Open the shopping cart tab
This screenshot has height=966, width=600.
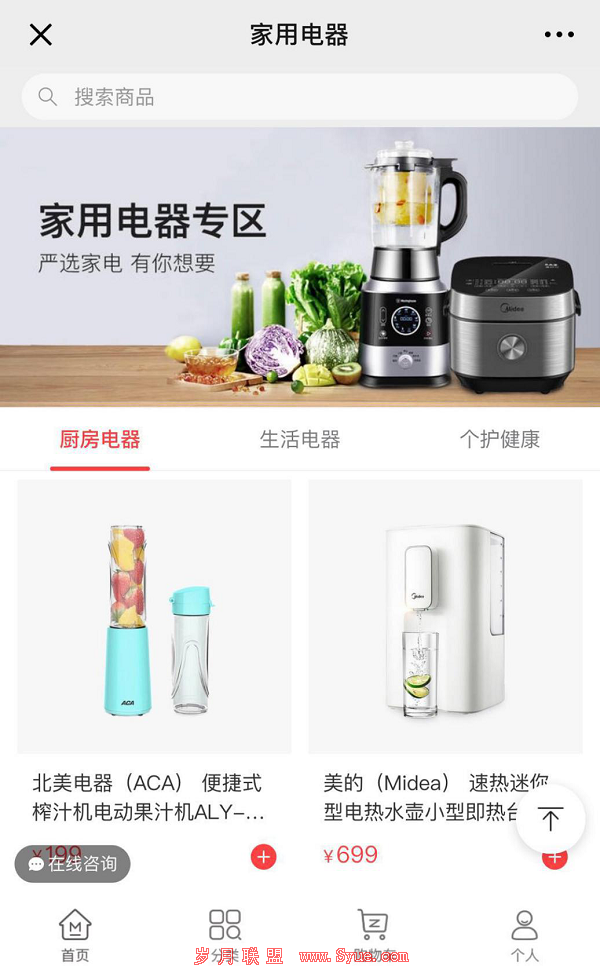pyautogui.click(x=375, y=935)
